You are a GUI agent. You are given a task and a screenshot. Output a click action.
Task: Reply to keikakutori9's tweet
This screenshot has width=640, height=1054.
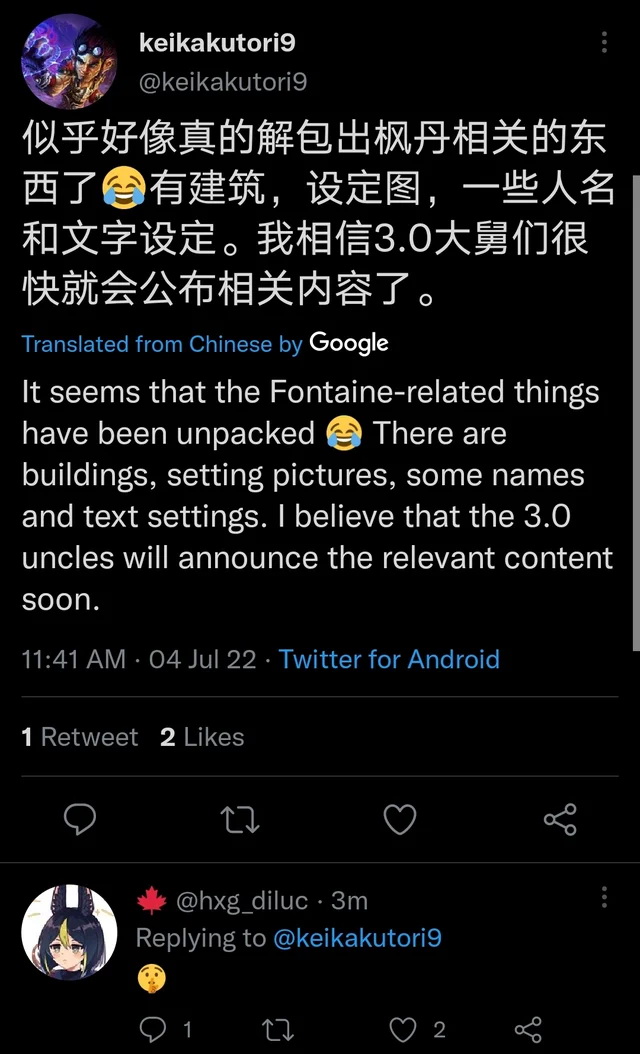pos(80,821)
